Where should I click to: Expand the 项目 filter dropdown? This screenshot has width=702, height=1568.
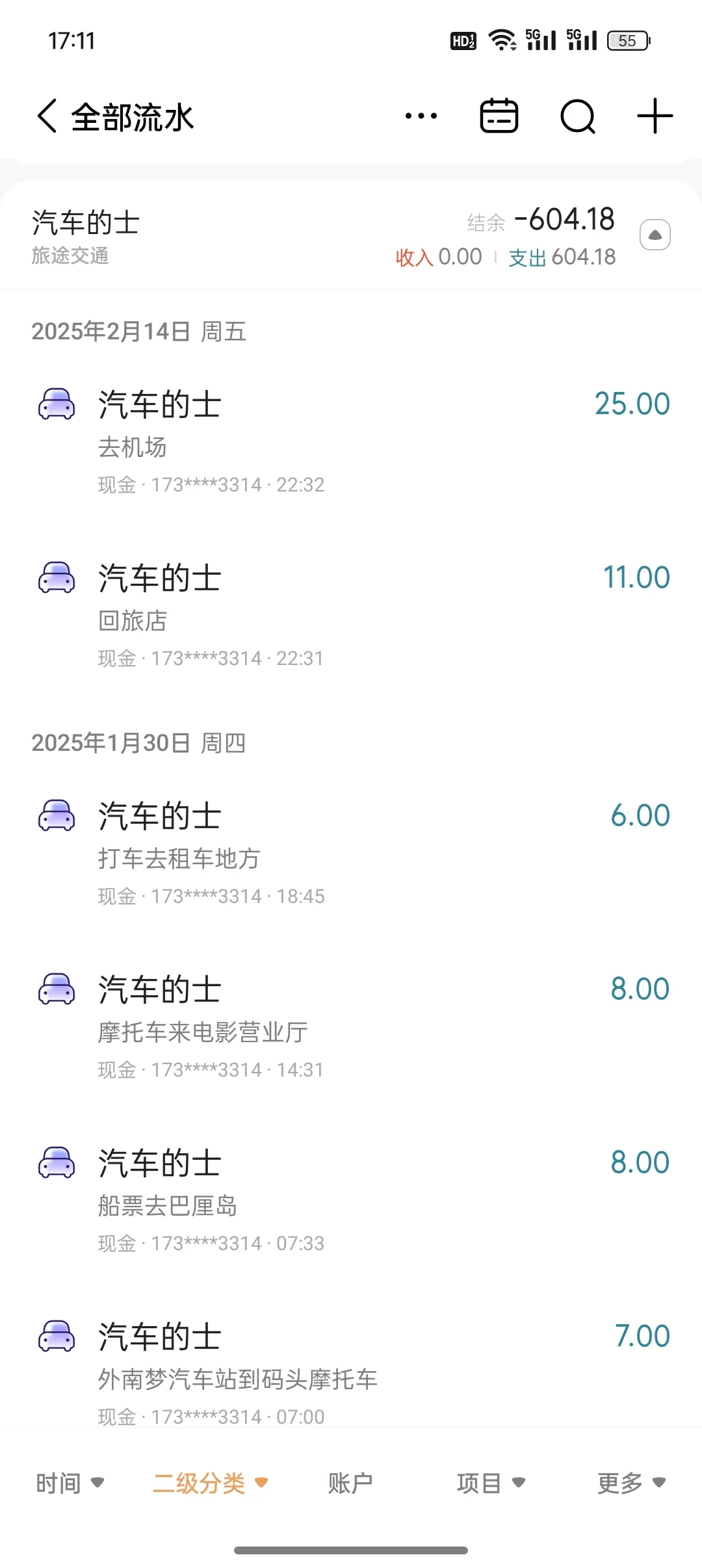pyautogui.click(x=491, y=1483)
